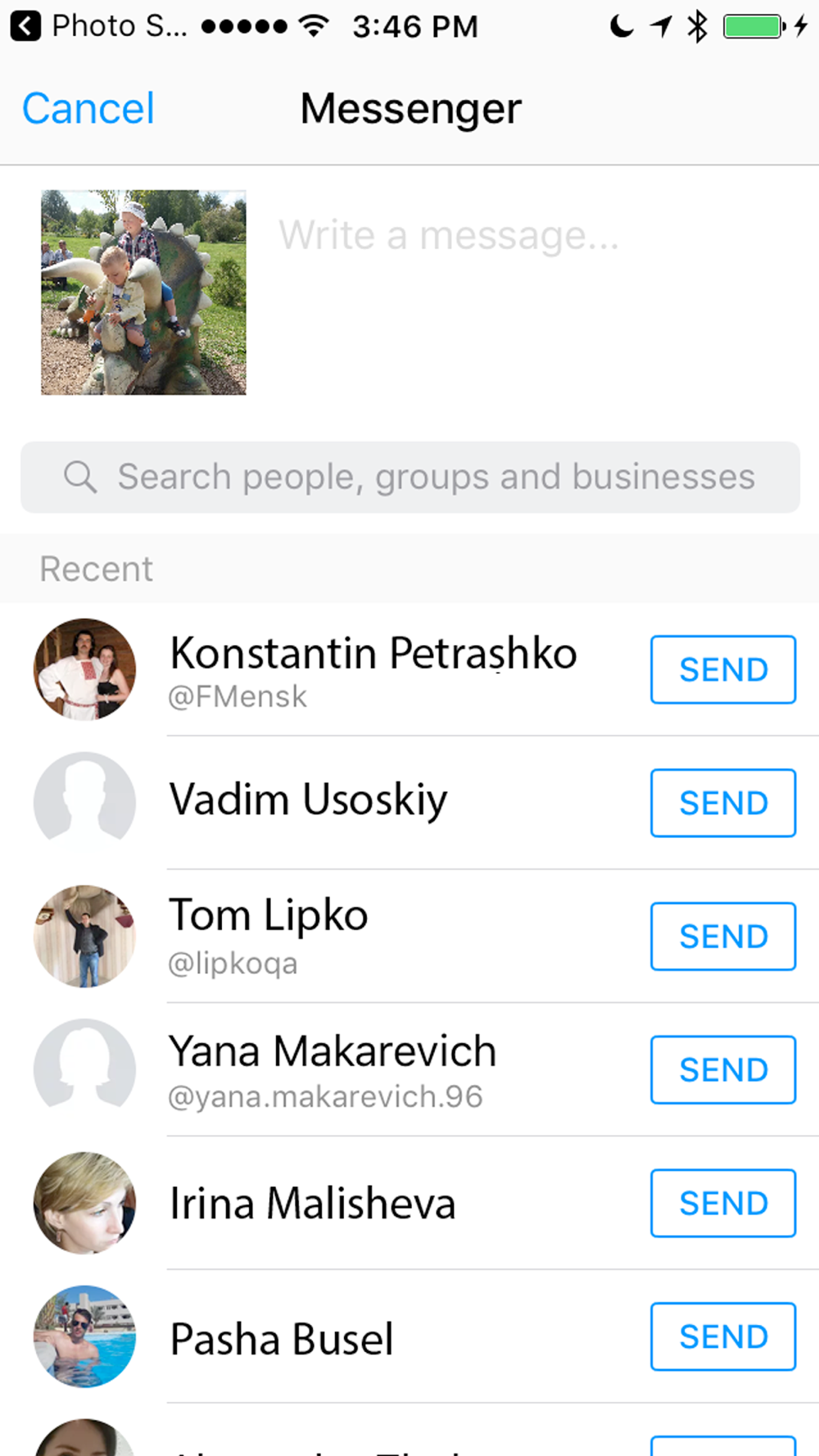Open the people, groups and businesses search
Image resolution: width=819 pixels, height=1456 pixels.
[410, 477]
